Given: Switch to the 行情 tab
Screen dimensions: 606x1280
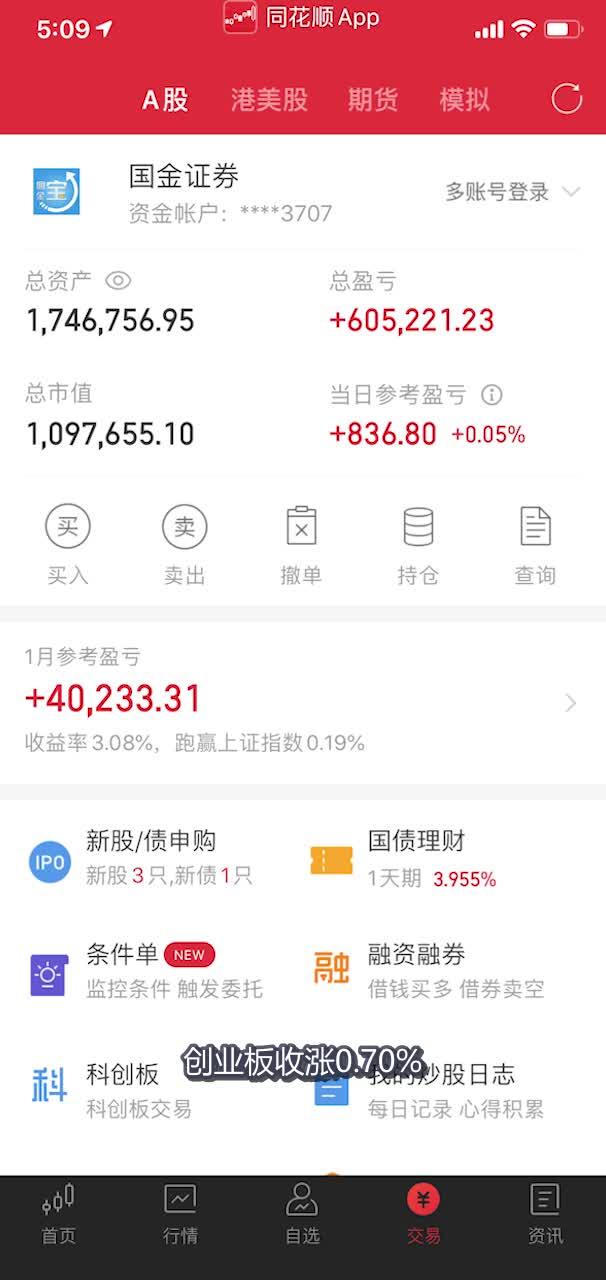Looking at the screenshot, I should click(x=180, y=1213).
